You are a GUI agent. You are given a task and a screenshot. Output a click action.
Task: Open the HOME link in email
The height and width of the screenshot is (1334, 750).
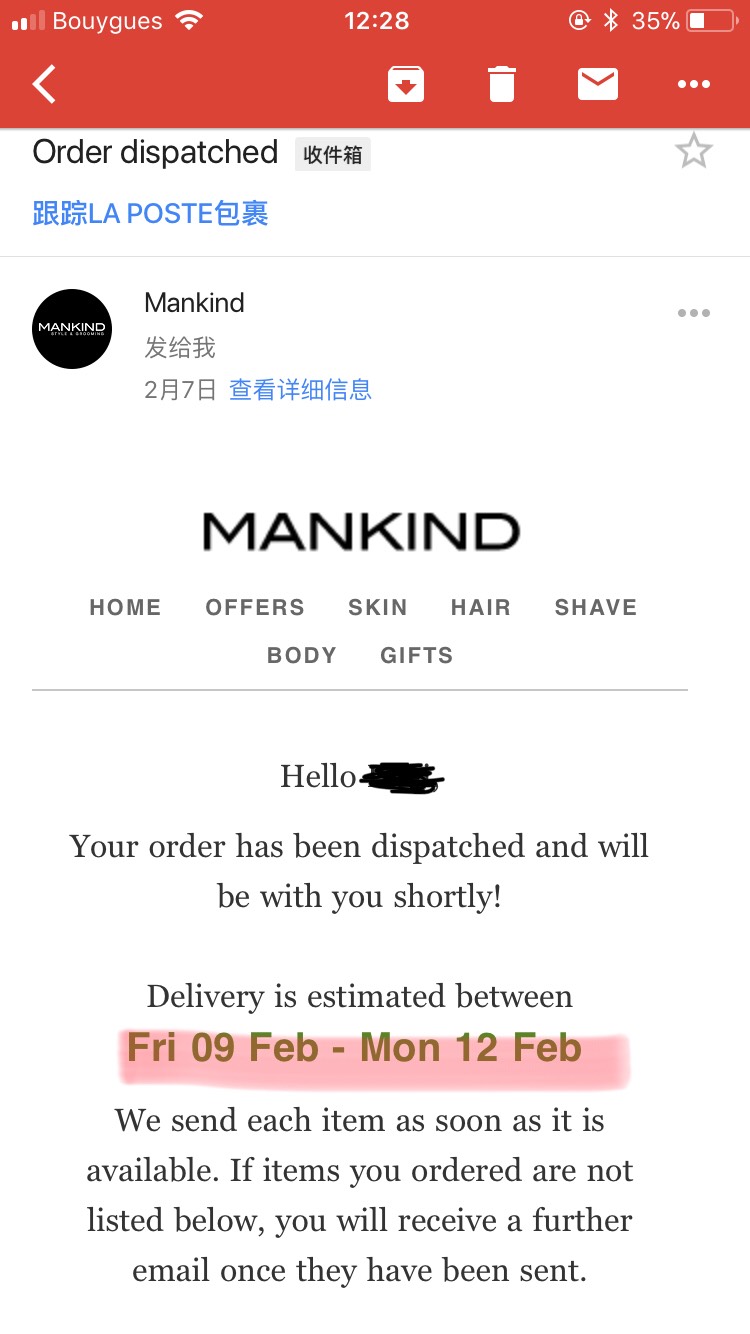click(x=125, y=607)
